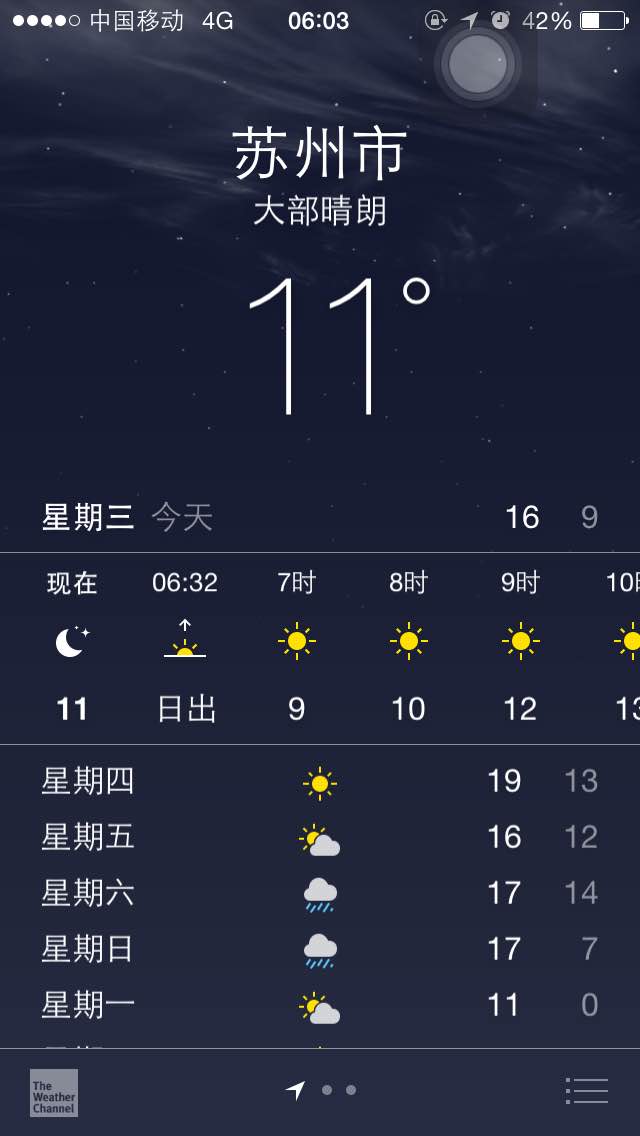Open The Weather Channel link
The height and width of the screenshot is (1136, 640).
[54, 1093]
